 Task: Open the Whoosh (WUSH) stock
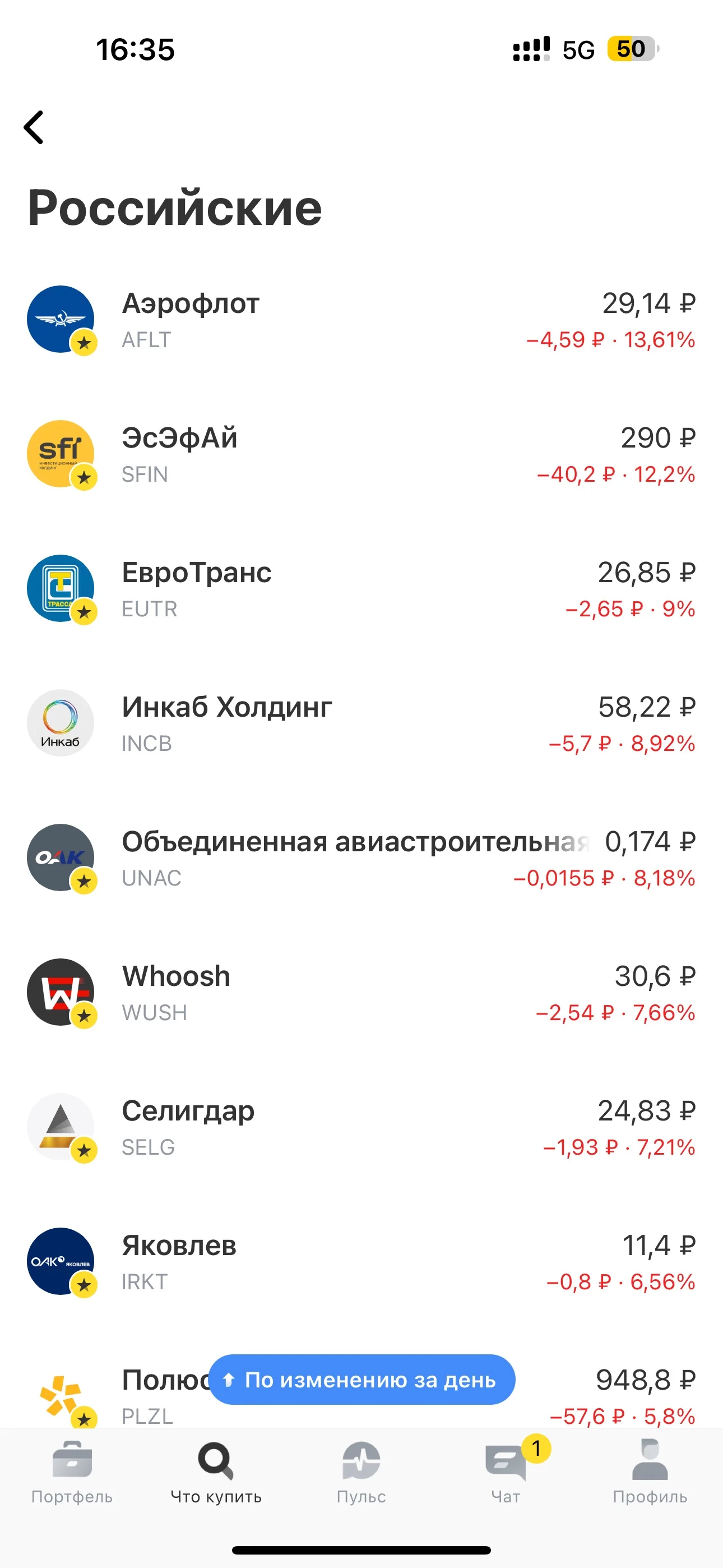pos(361,993)
